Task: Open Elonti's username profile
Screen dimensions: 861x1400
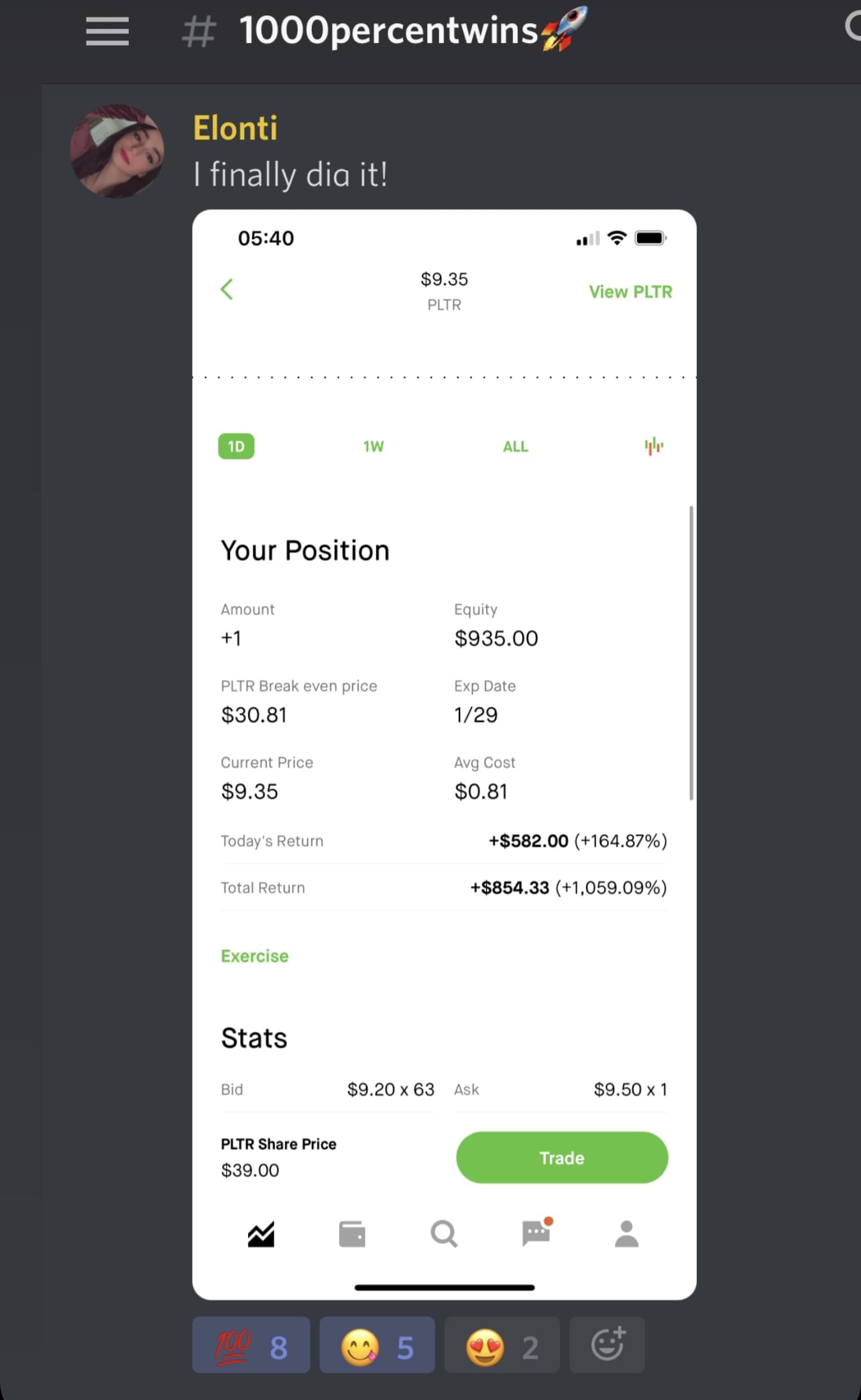Action: (x=235, y=128)
